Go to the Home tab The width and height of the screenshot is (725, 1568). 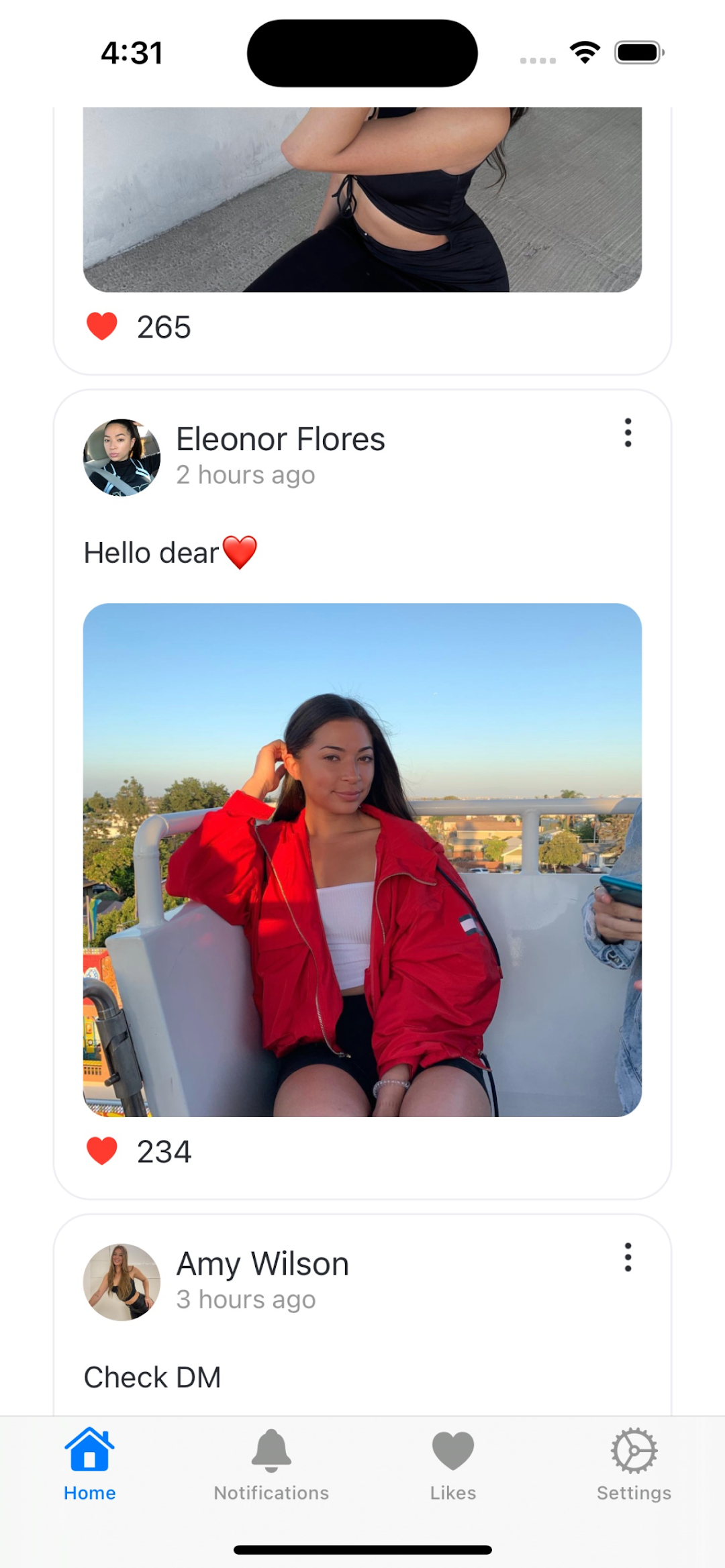90,1464
